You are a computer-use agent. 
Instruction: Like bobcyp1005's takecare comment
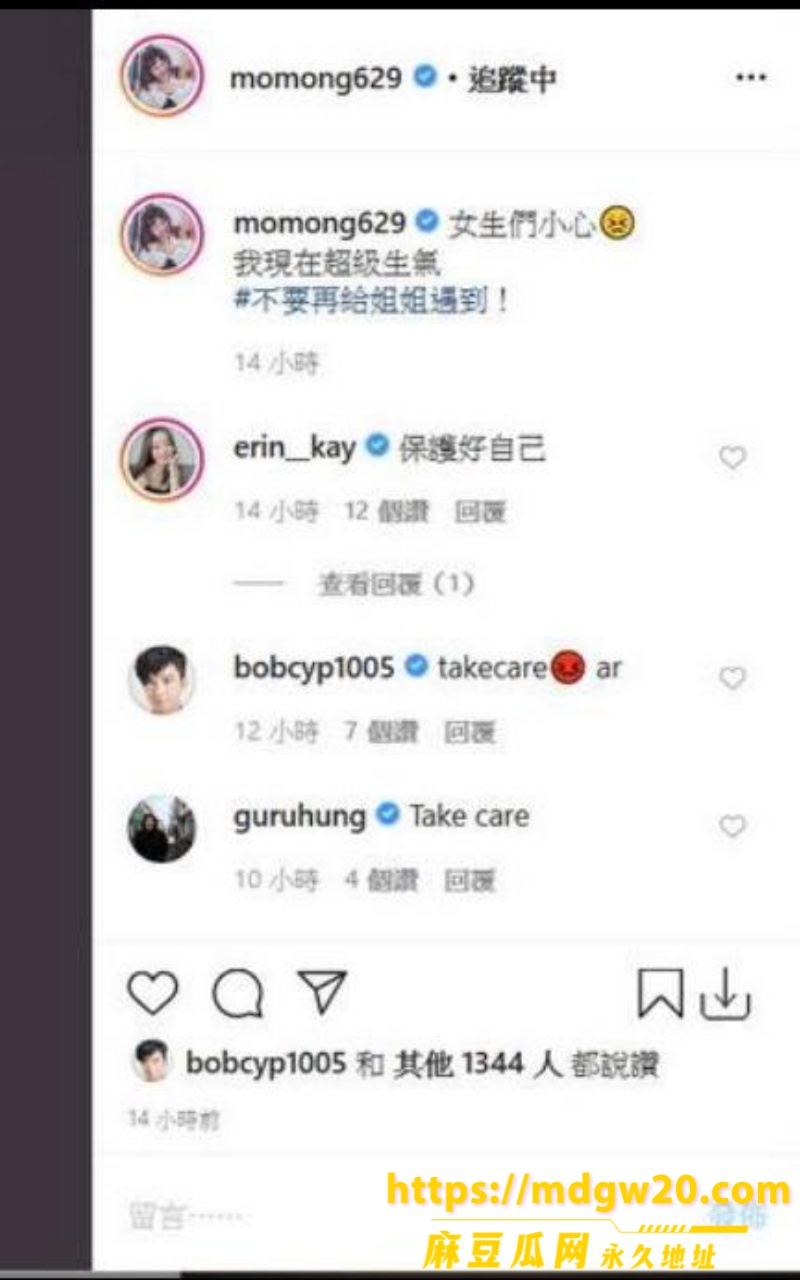tap(733, 678)
